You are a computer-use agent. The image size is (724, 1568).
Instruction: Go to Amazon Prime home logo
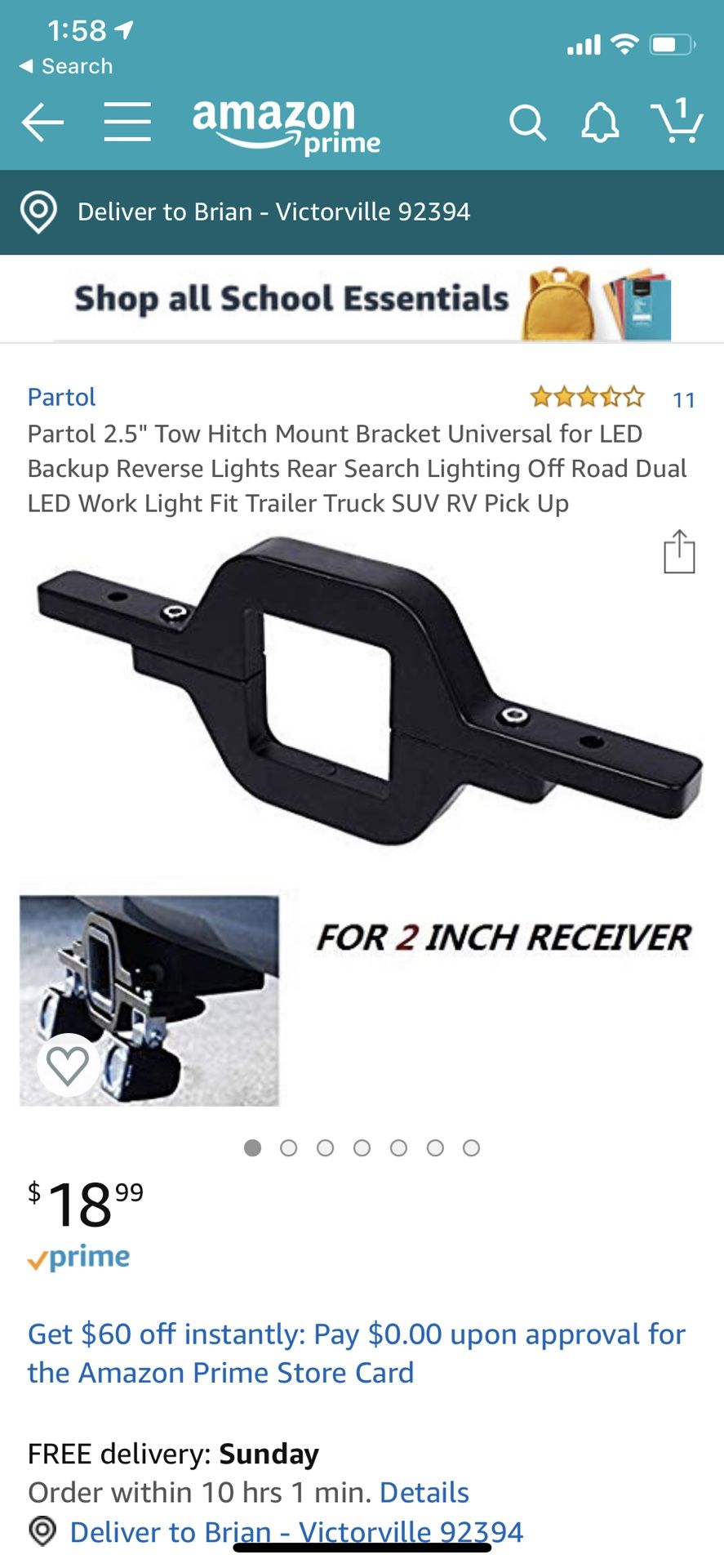click(x=286, y=125)
